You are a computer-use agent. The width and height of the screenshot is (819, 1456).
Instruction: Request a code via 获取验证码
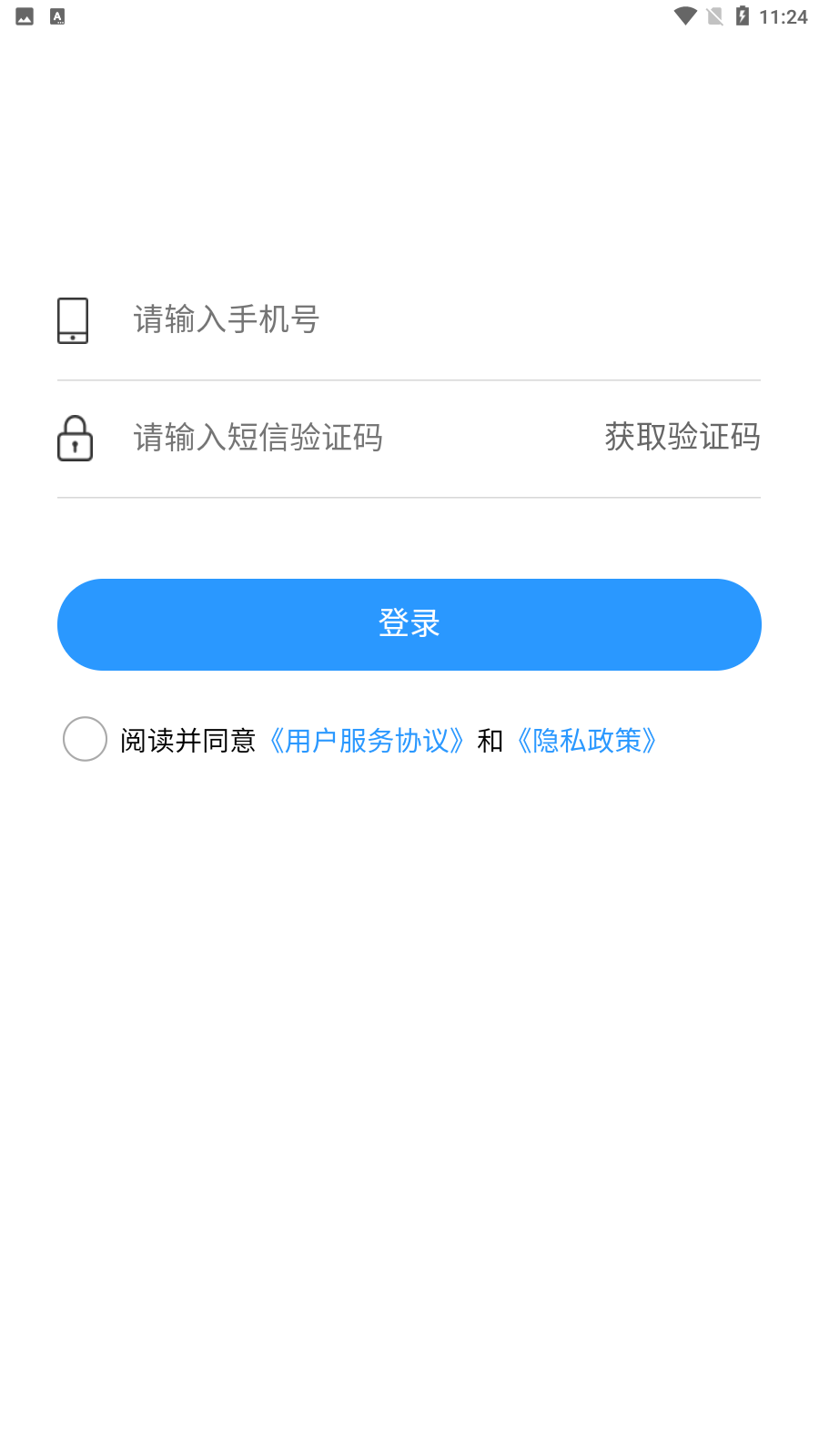pos(682,438)
